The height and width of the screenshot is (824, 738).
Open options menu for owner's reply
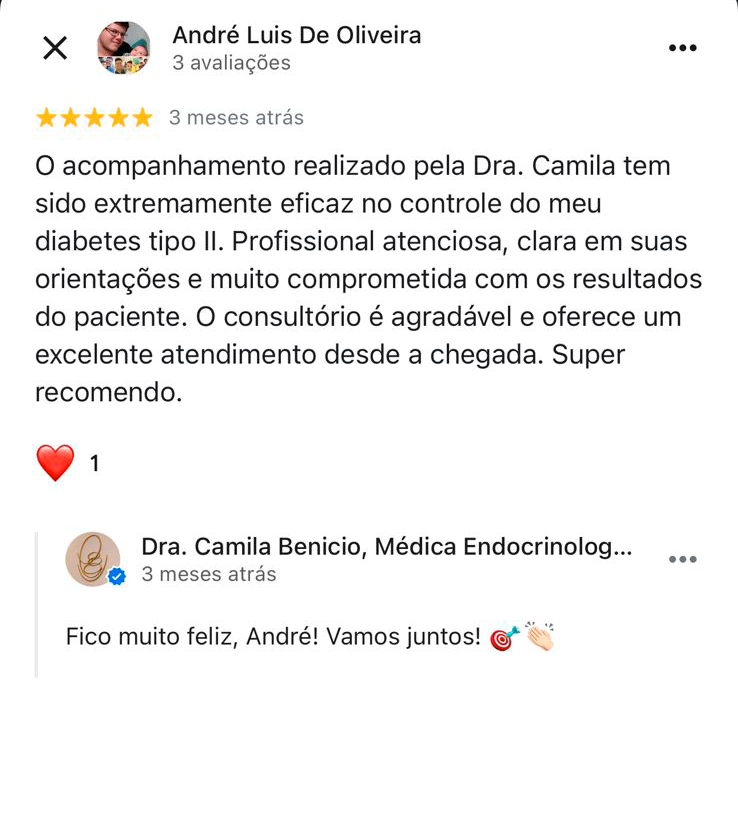coord(682,559)
